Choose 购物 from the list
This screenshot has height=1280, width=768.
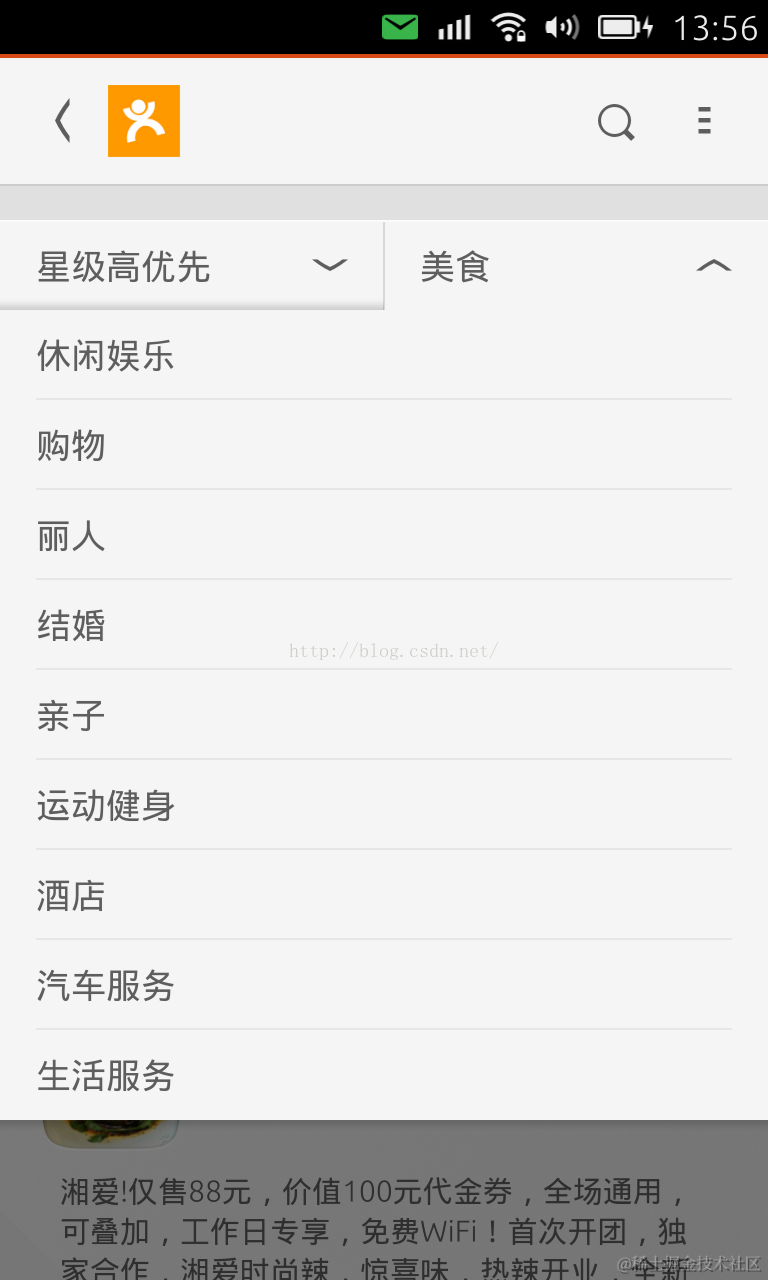click(384, 446)
